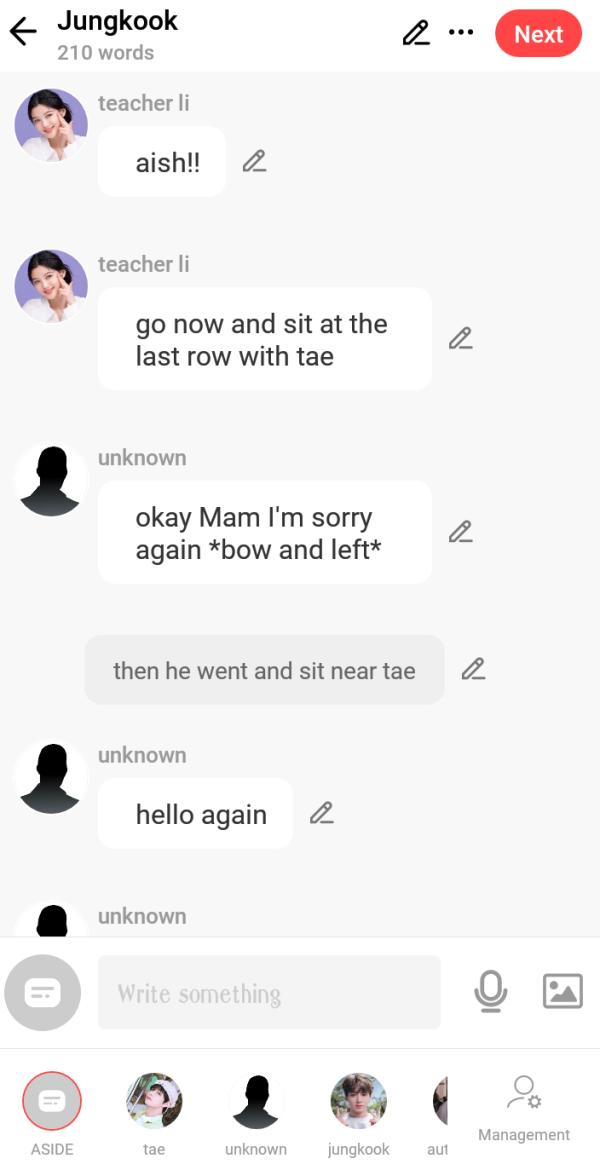600x1170 pixels.
Task: Tap the red Next button
Action: [538, 34]
